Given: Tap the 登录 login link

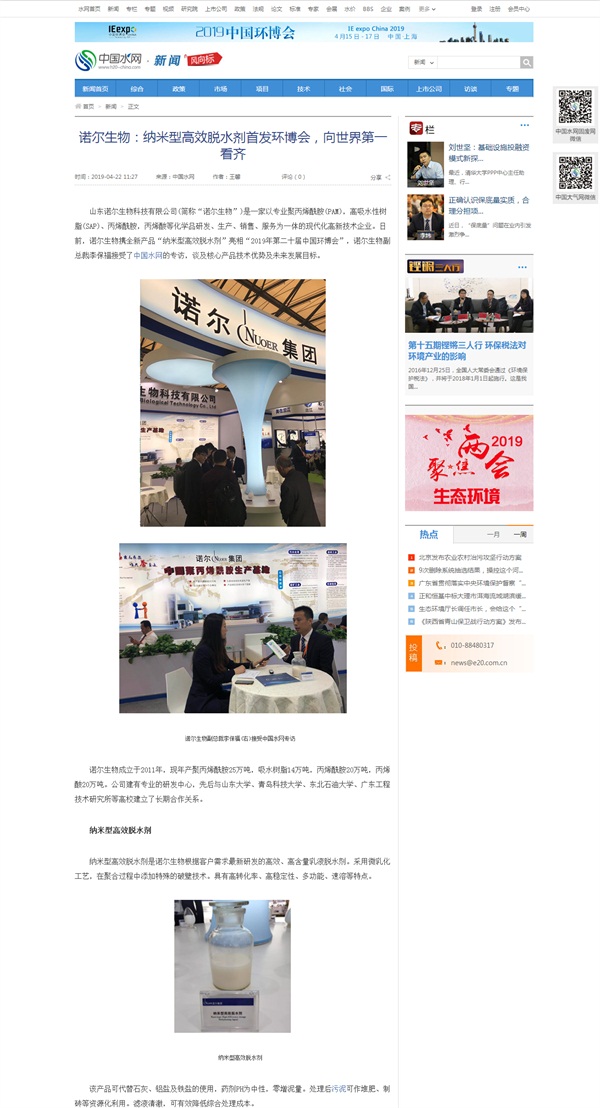Looking at the screenshot, I should [476, 8].
